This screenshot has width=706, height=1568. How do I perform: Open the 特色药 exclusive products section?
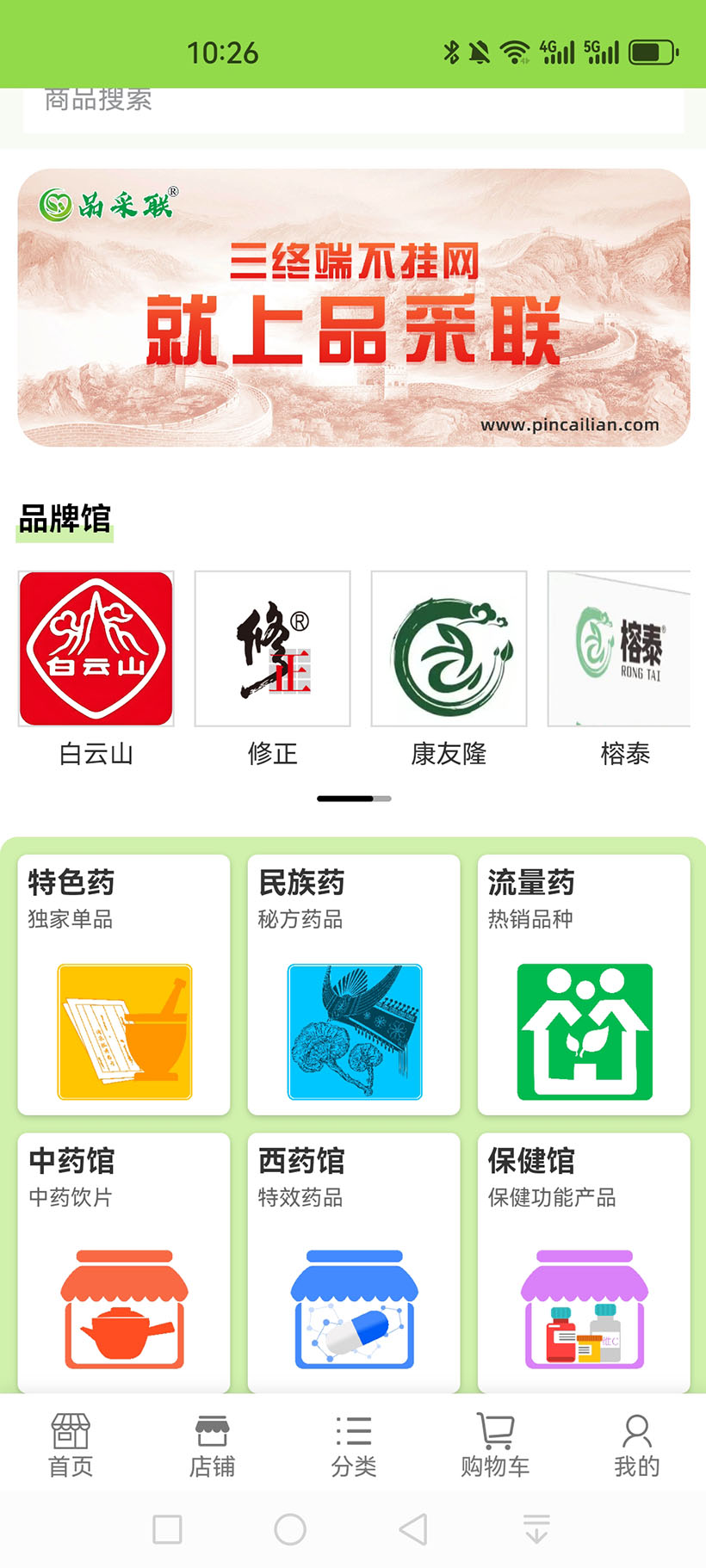tap(123, 984)
